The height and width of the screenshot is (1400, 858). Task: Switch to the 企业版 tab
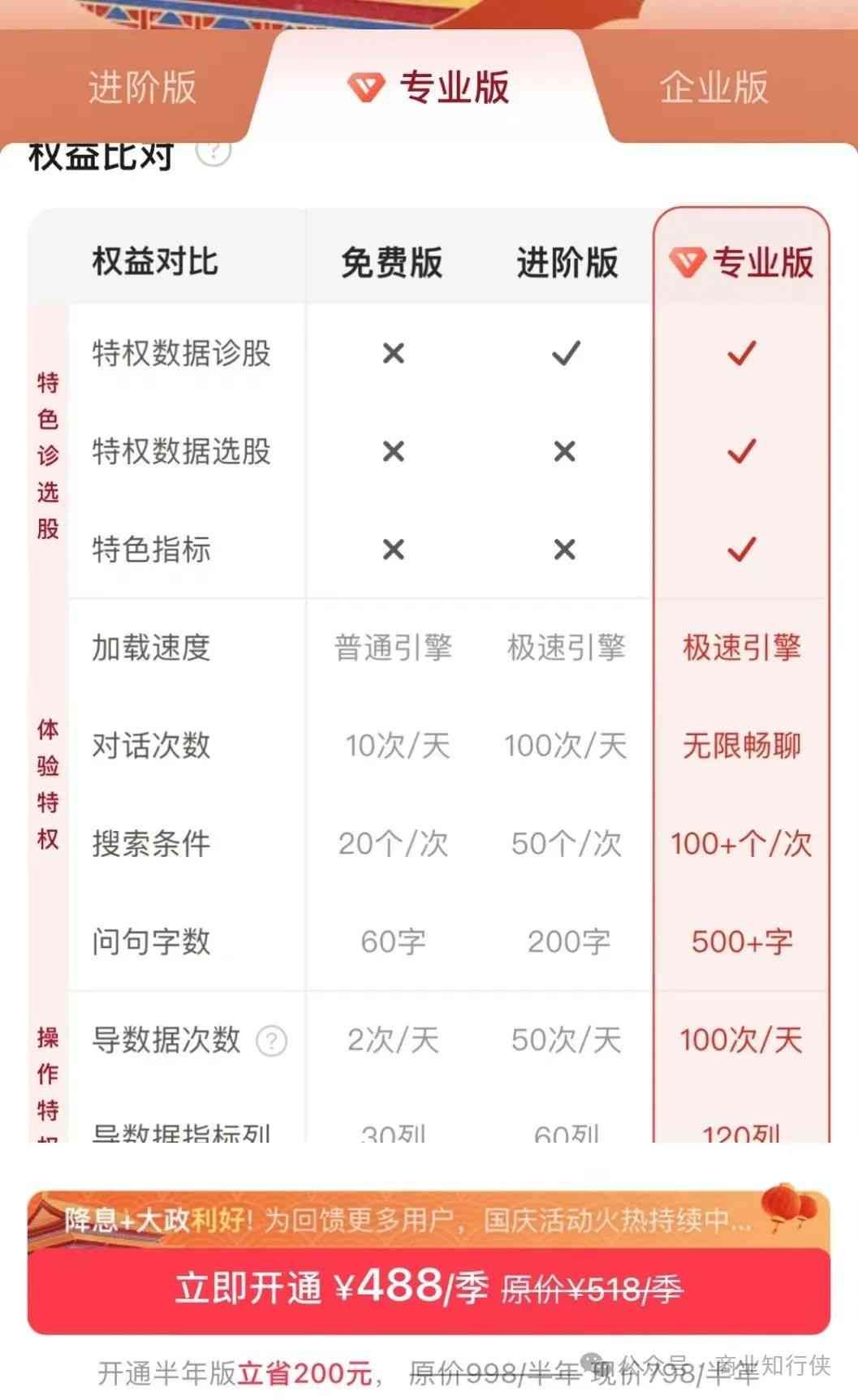coord(714,87)
